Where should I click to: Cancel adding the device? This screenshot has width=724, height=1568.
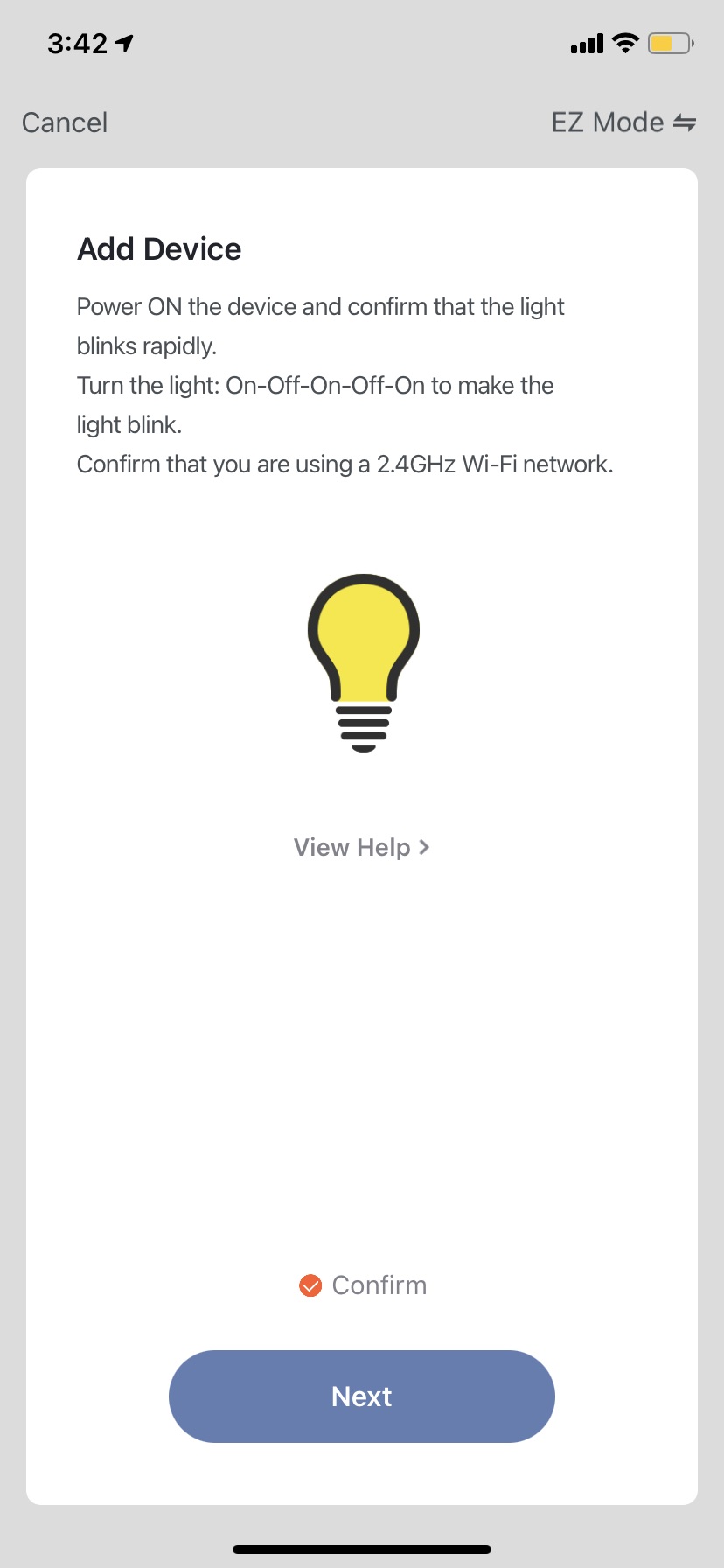65,122
